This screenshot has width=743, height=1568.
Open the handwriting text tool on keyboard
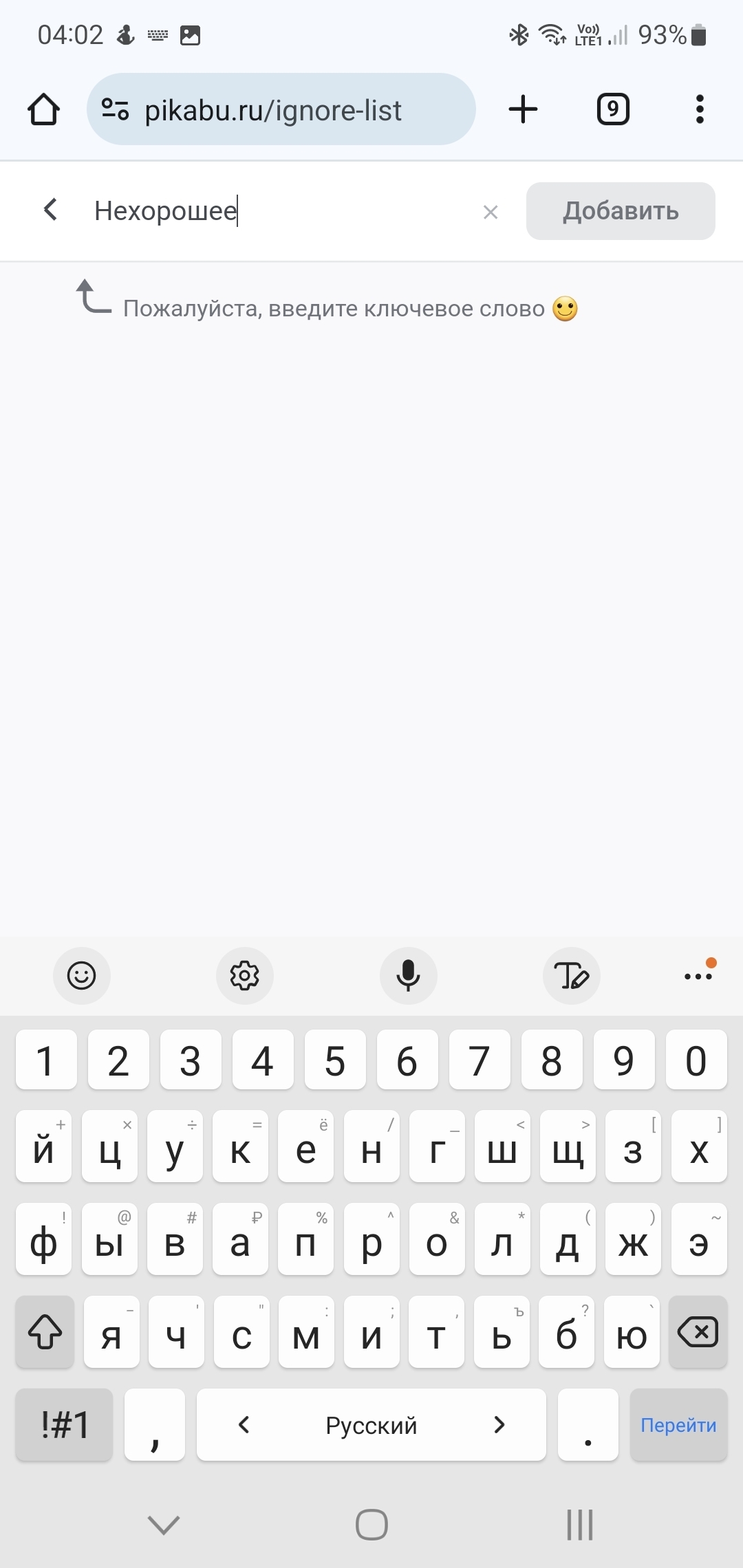[x=572, y=975]
